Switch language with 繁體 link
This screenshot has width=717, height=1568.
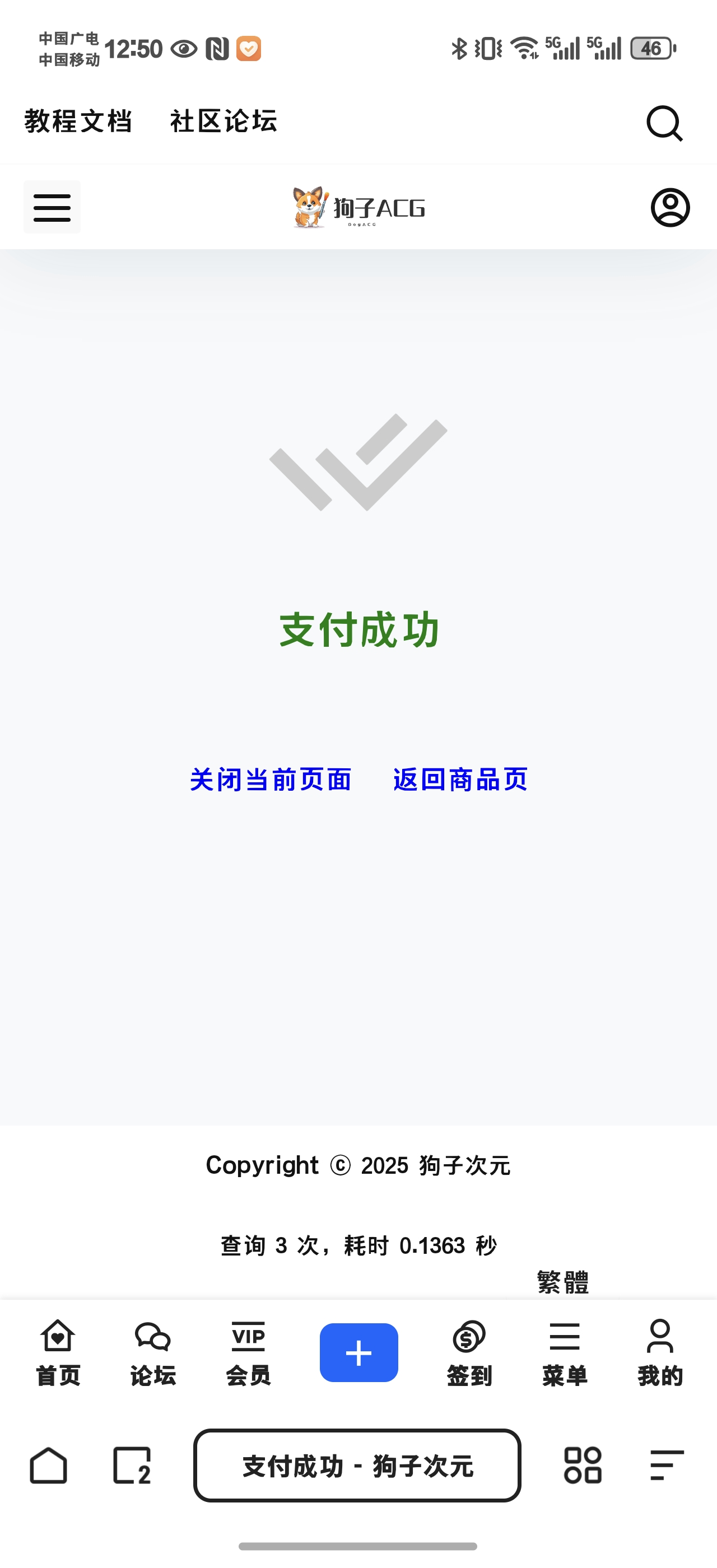[562, 1282]
